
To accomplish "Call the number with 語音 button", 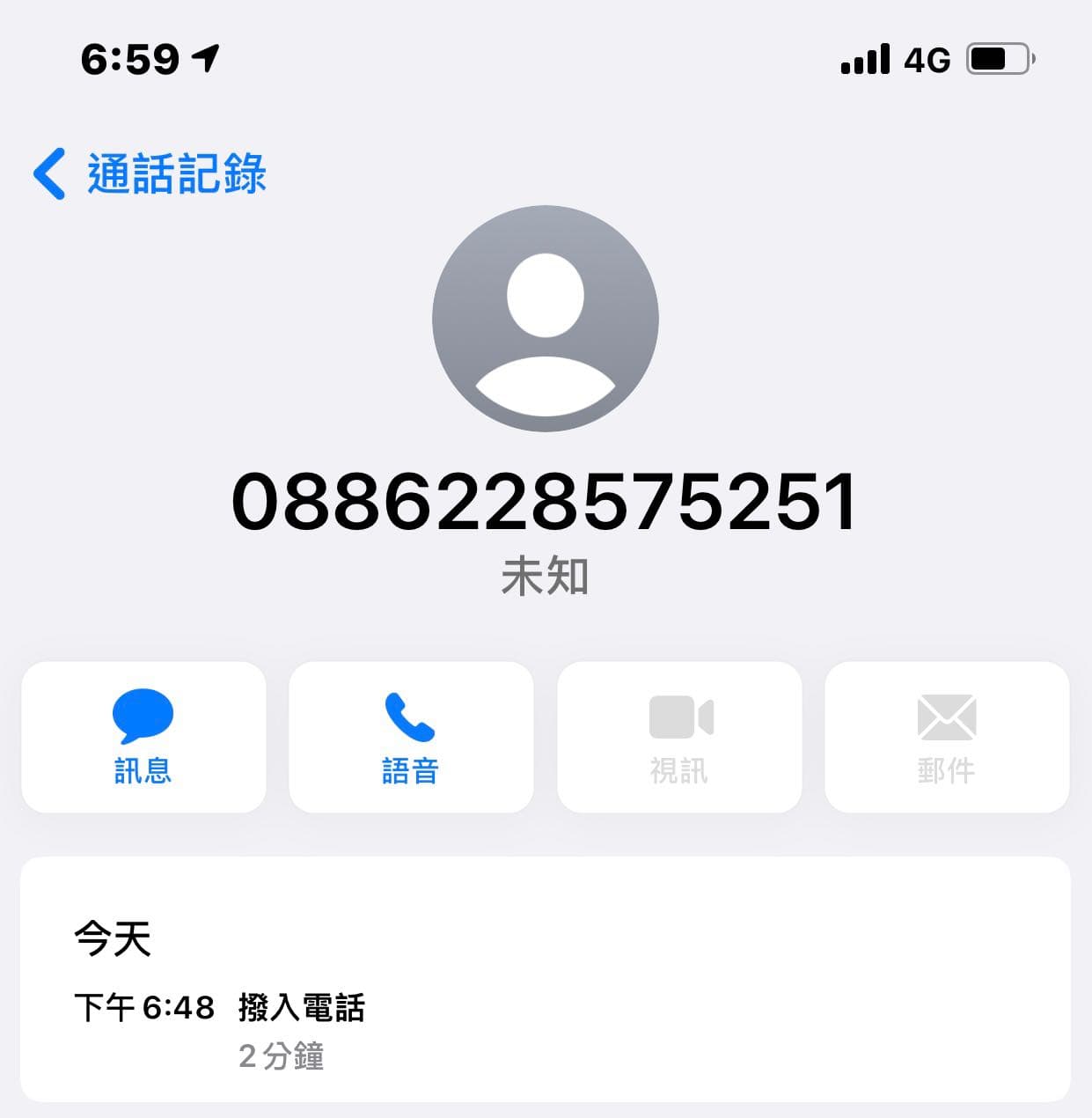I will pos(411,737).
